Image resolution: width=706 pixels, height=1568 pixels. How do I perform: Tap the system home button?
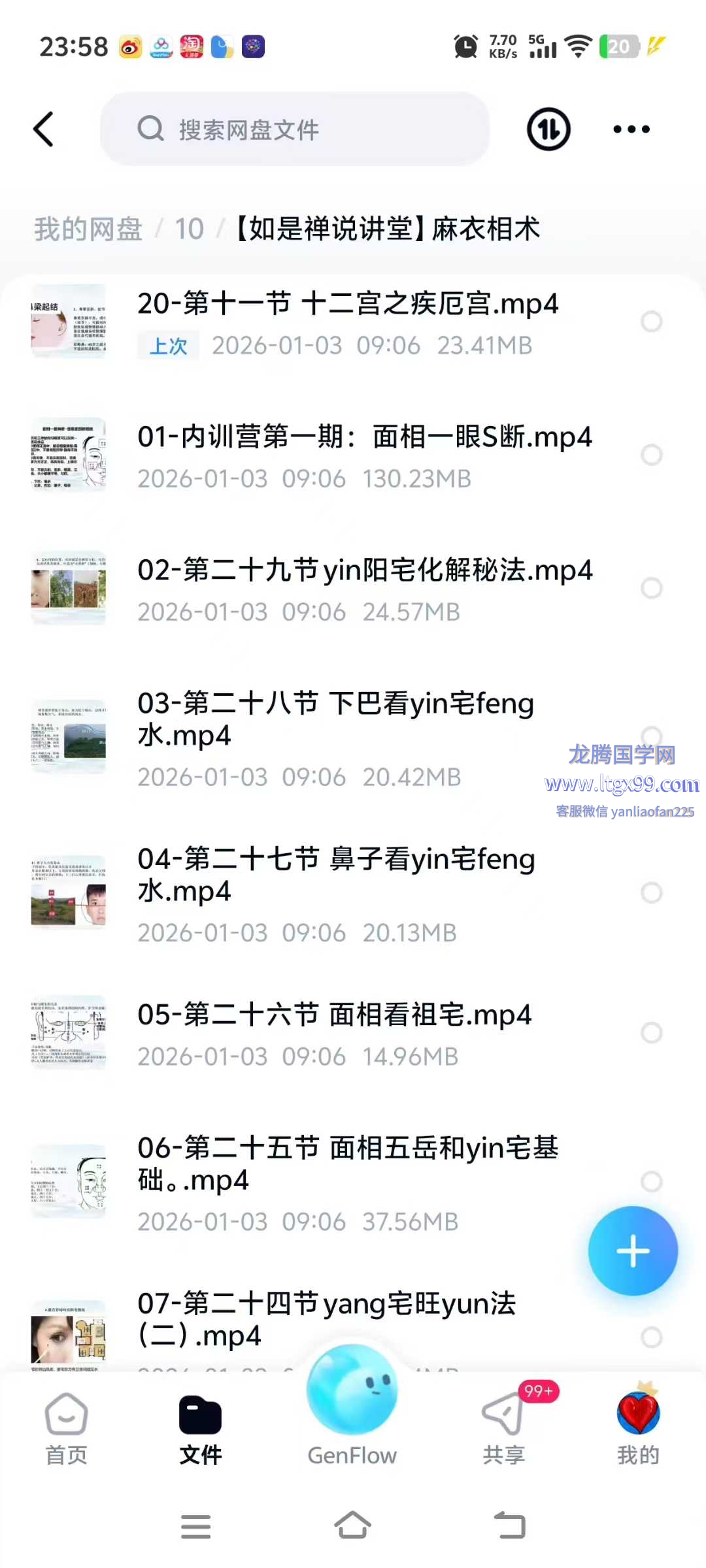tap(352, 1526)
